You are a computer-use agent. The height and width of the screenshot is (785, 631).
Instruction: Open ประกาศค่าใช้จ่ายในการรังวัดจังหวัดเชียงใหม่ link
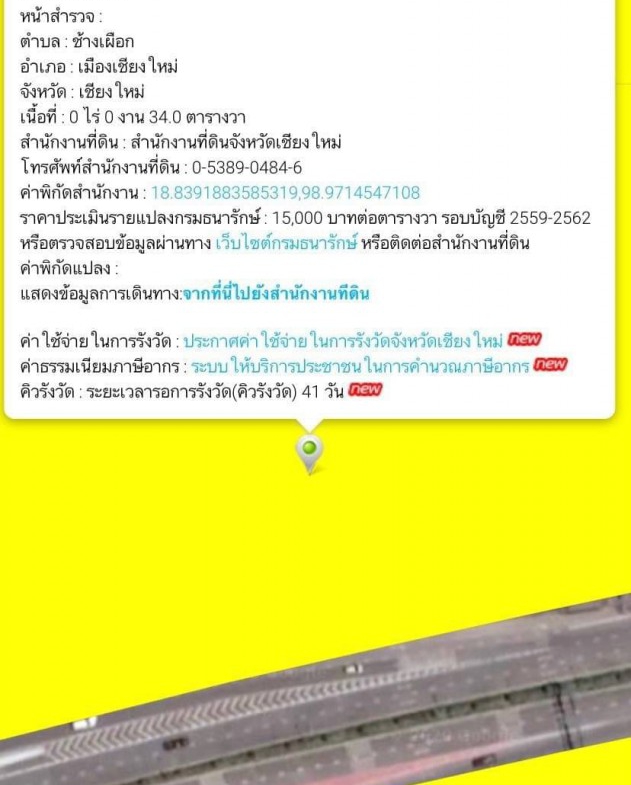click(343, 341)
